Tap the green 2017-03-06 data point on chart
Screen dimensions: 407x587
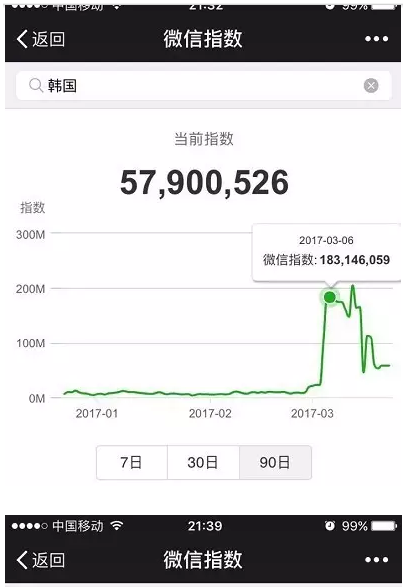(x=329, y=298)
